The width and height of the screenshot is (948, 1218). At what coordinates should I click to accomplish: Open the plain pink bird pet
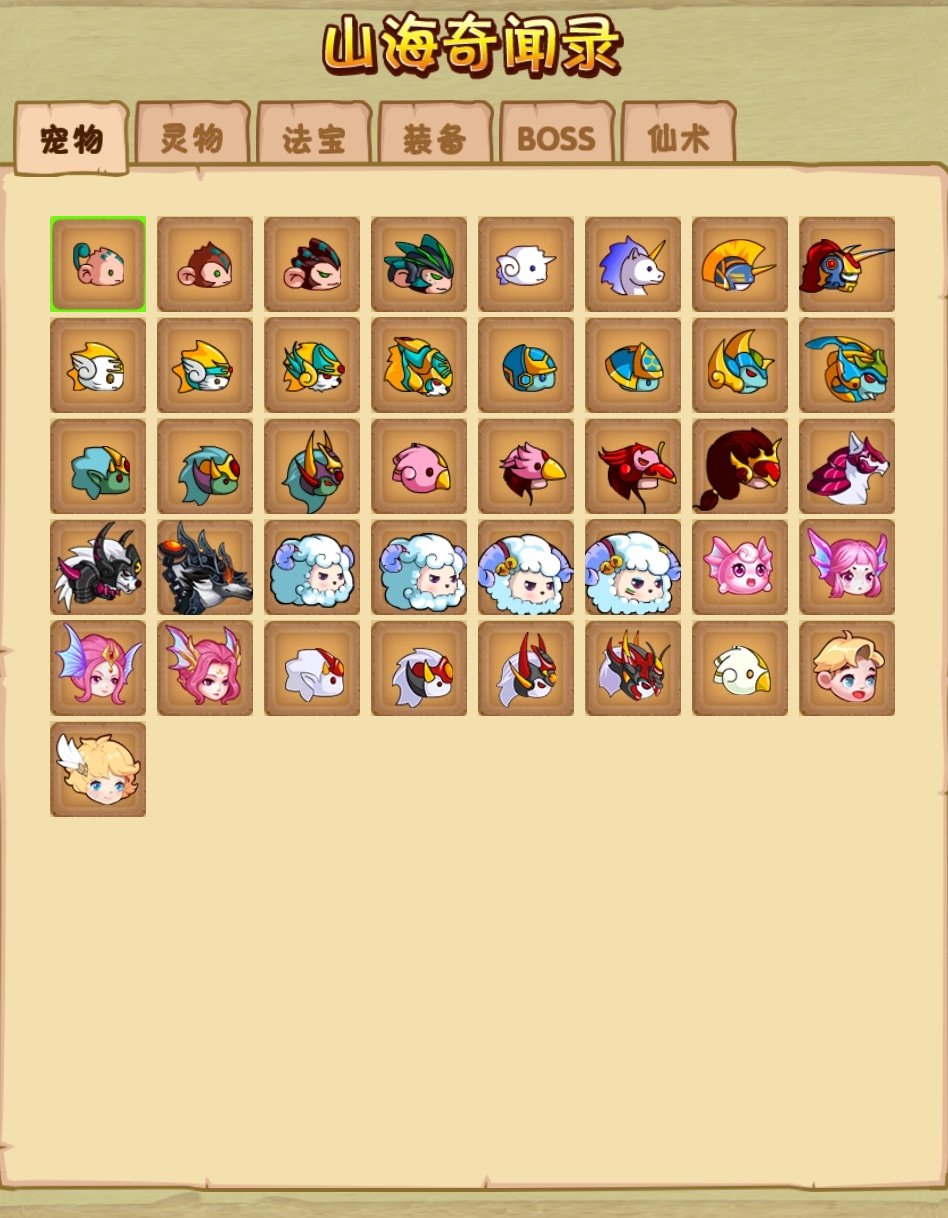[419, 467]
